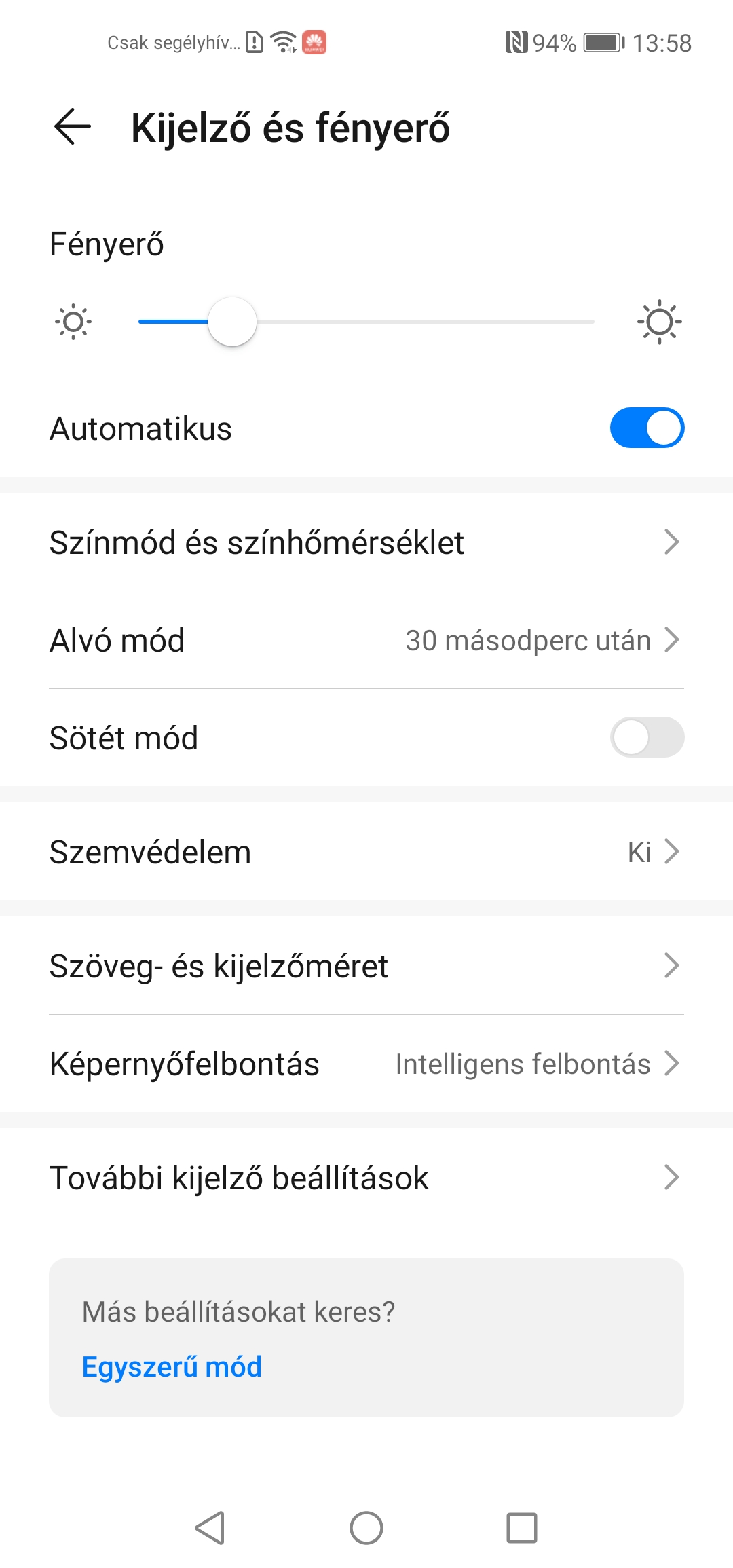
Task: Open Szemvédelem settings
Action: (366, 852)
